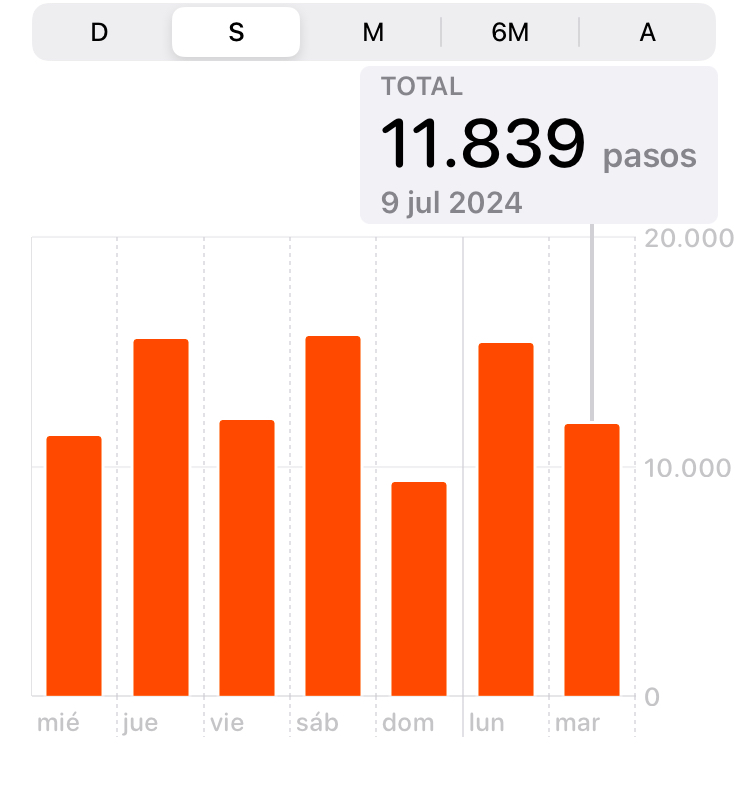Select the mié step bar

[74, 566]
